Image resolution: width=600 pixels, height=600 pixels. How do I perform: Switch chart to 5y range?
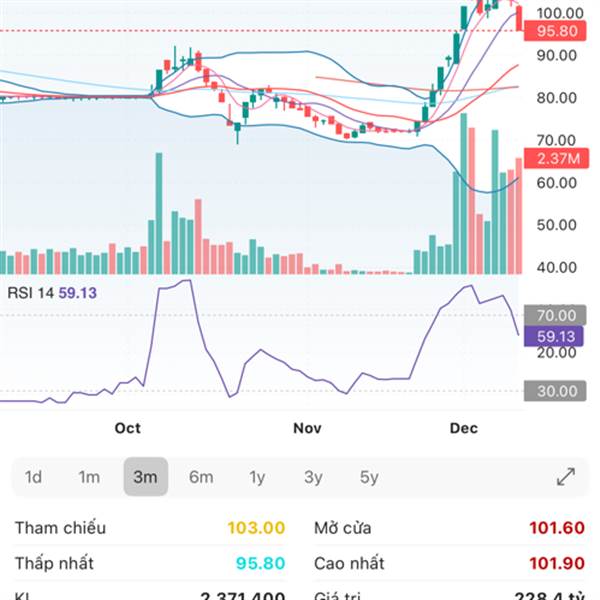click(x=369, y=477)
